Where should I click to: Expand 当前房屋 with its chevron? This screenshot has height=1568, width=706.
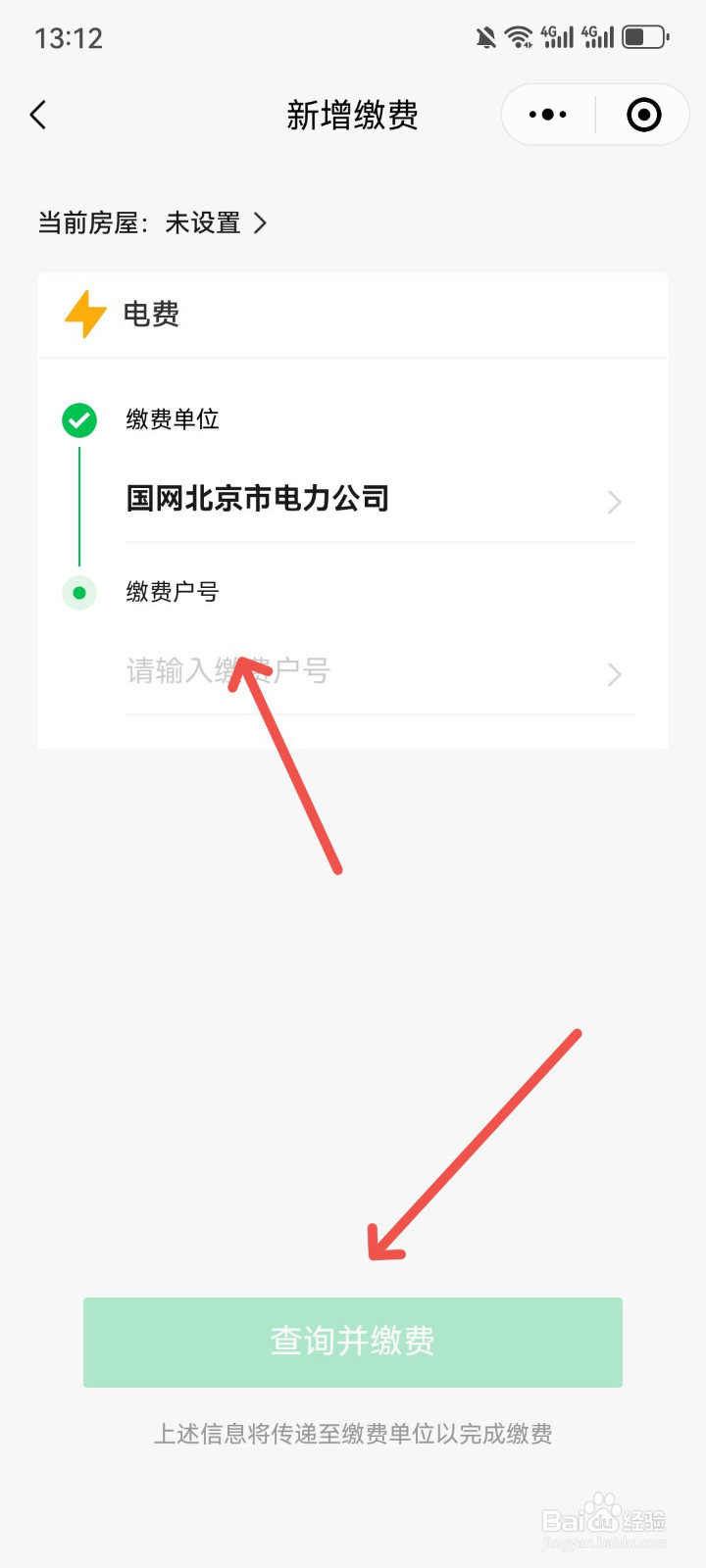pyautogui.click(x=261, y=223)
